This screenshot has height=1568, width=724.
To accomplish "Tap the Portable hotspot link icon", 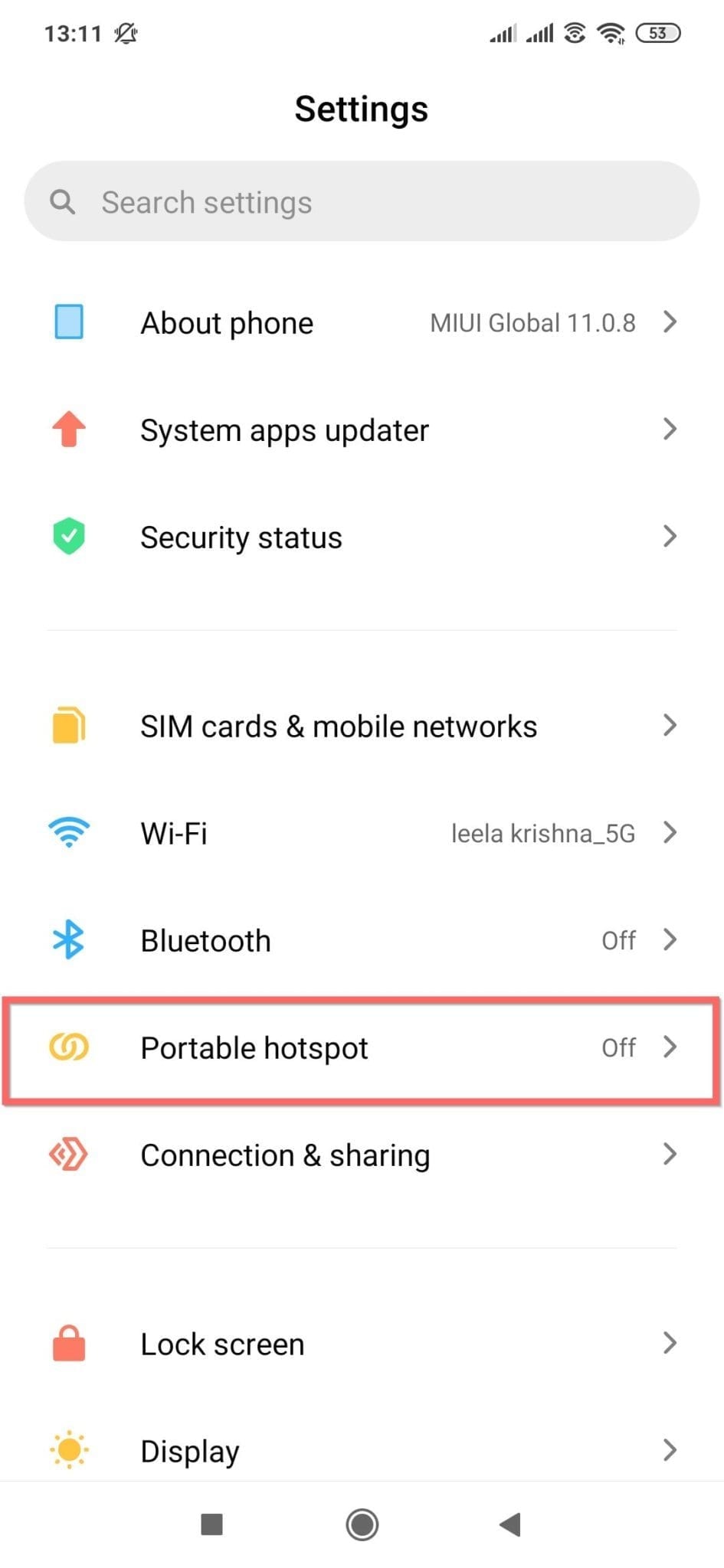I will click(68, 1047).
